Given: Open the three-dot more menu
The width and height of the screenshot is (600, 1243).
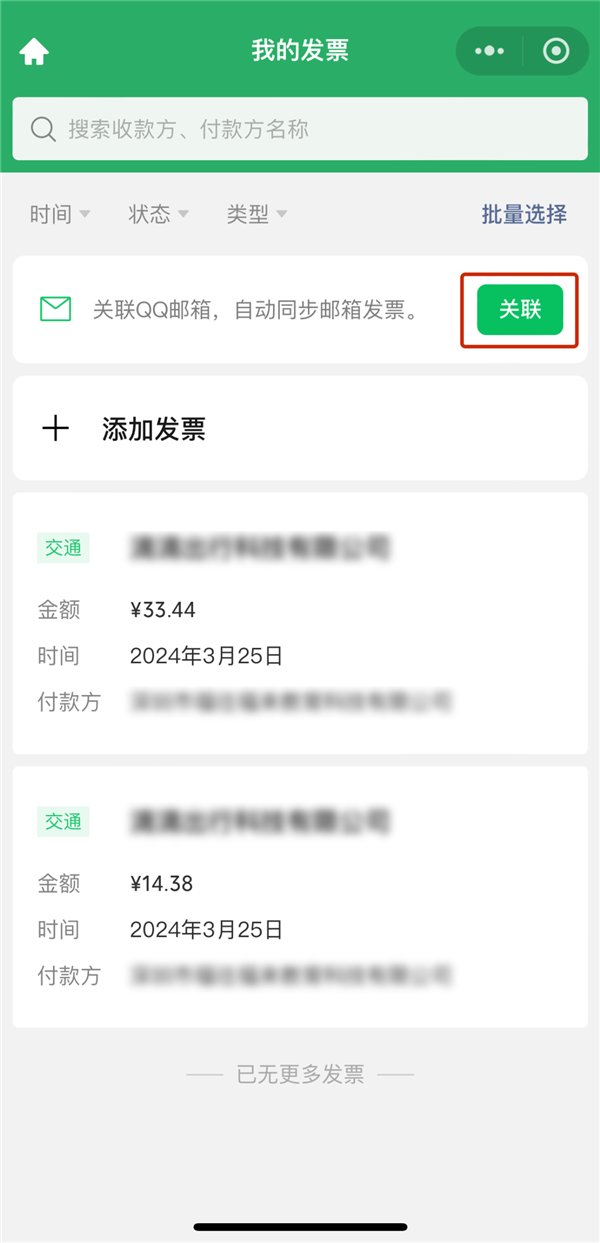Looking at the screenshot, I should click(490, 51).
